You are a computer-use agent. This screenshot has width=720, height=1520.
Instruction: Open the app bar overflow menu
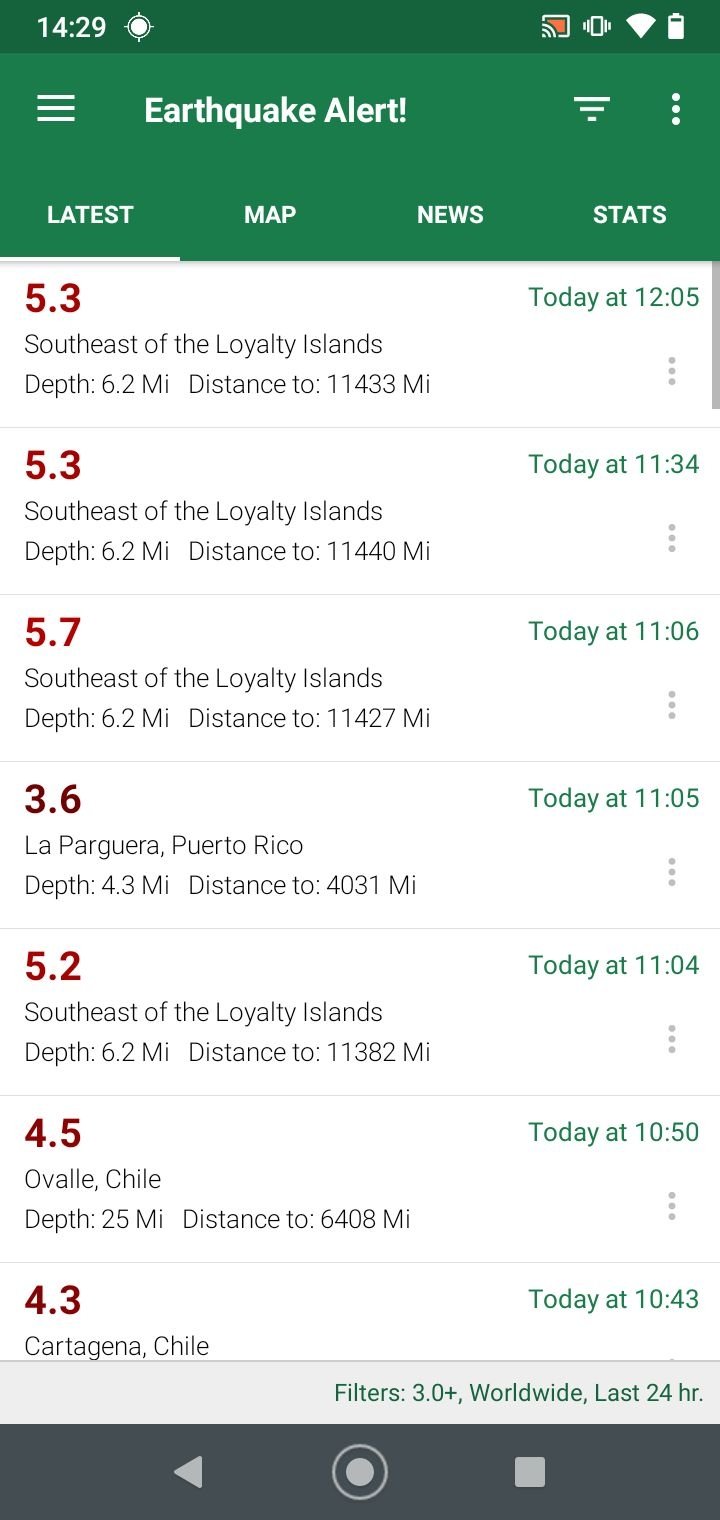click(x=676, y=109)
